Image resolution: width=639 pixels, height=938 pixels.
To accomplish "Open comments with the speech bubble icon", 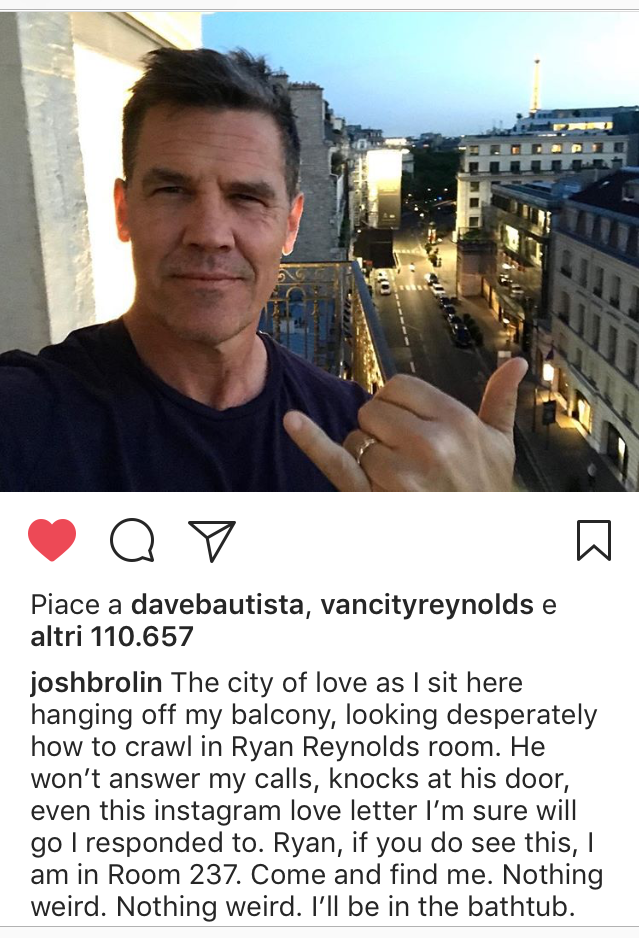I will [132, 541].
